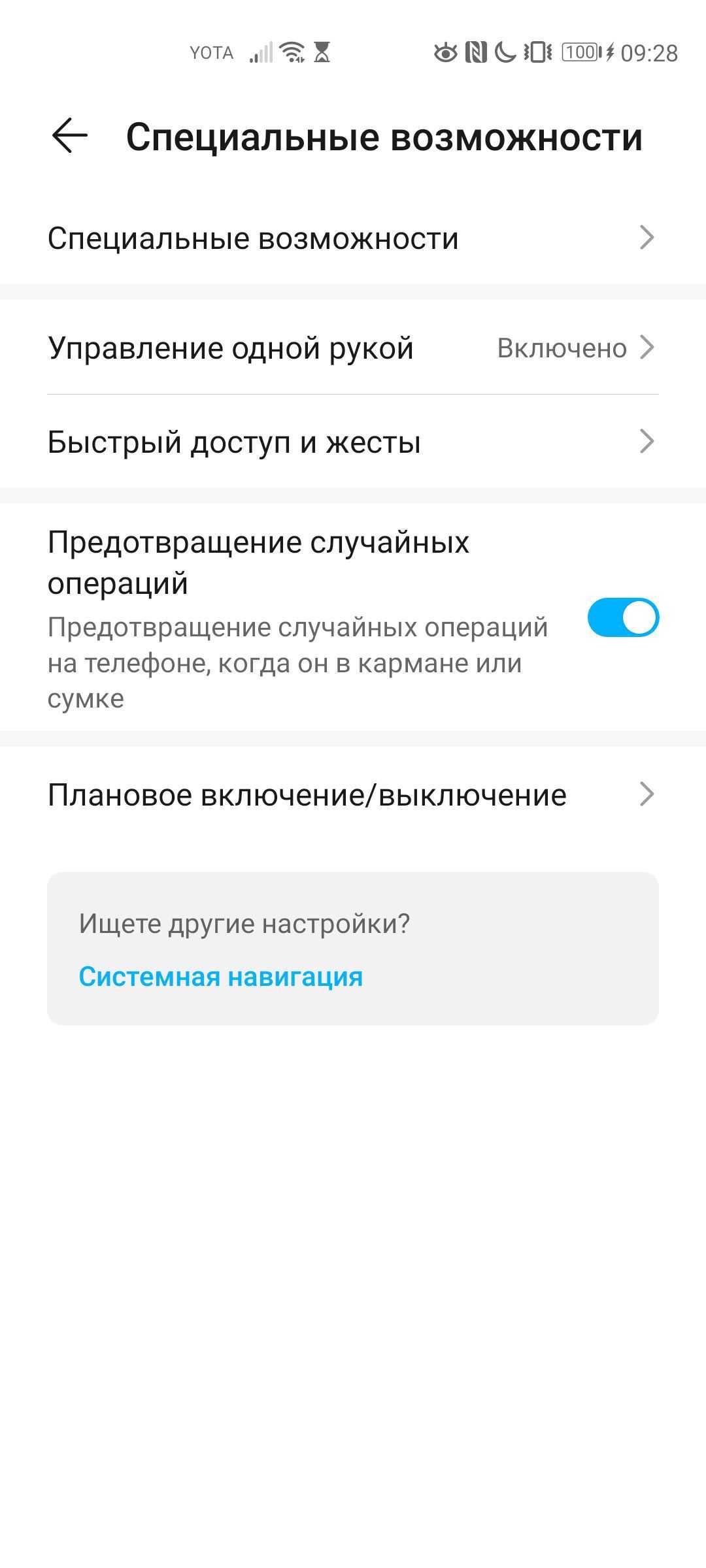Open Управление одной рукой settings
The height and width of the screenshot is (1568, 706).
coord(353,348)
